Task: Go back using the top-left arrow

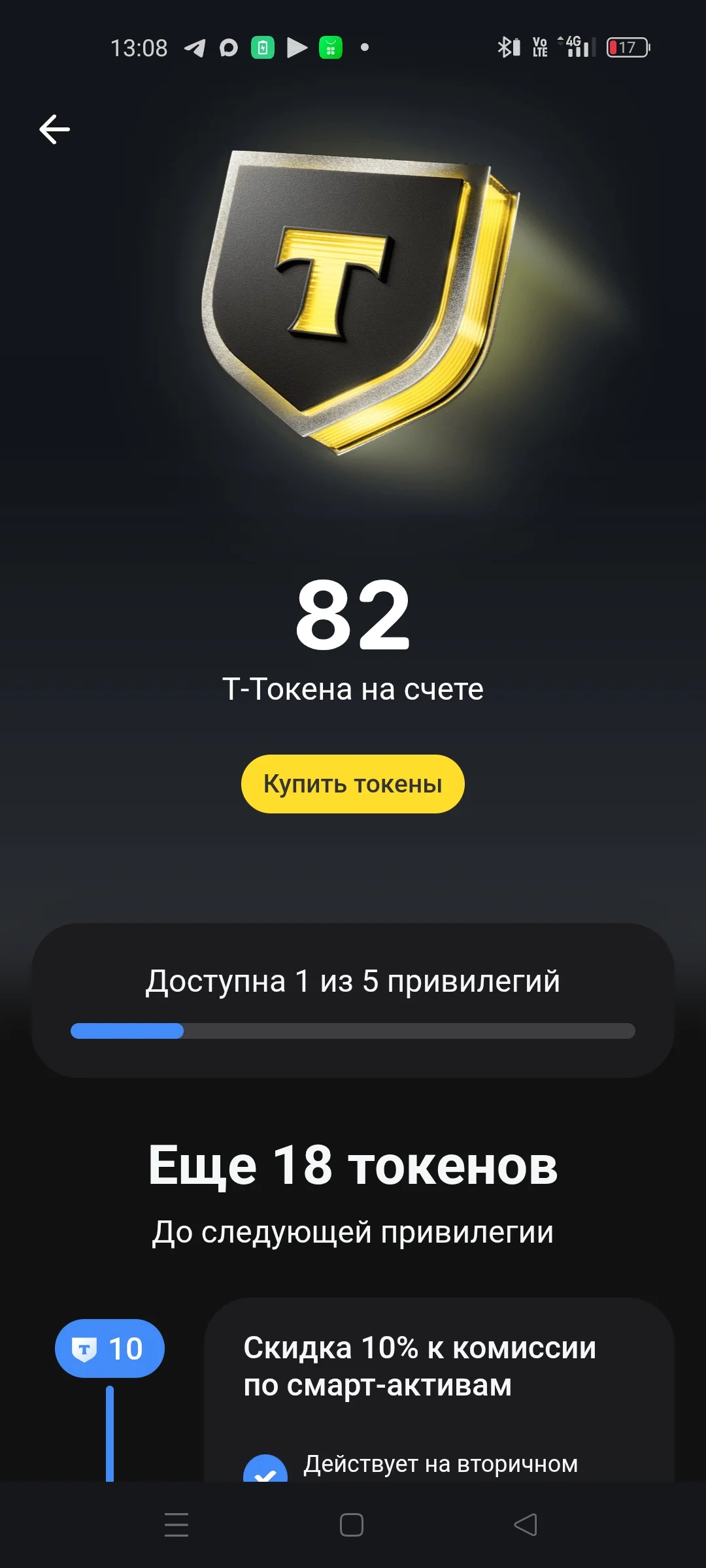Action: pos(54,129)
